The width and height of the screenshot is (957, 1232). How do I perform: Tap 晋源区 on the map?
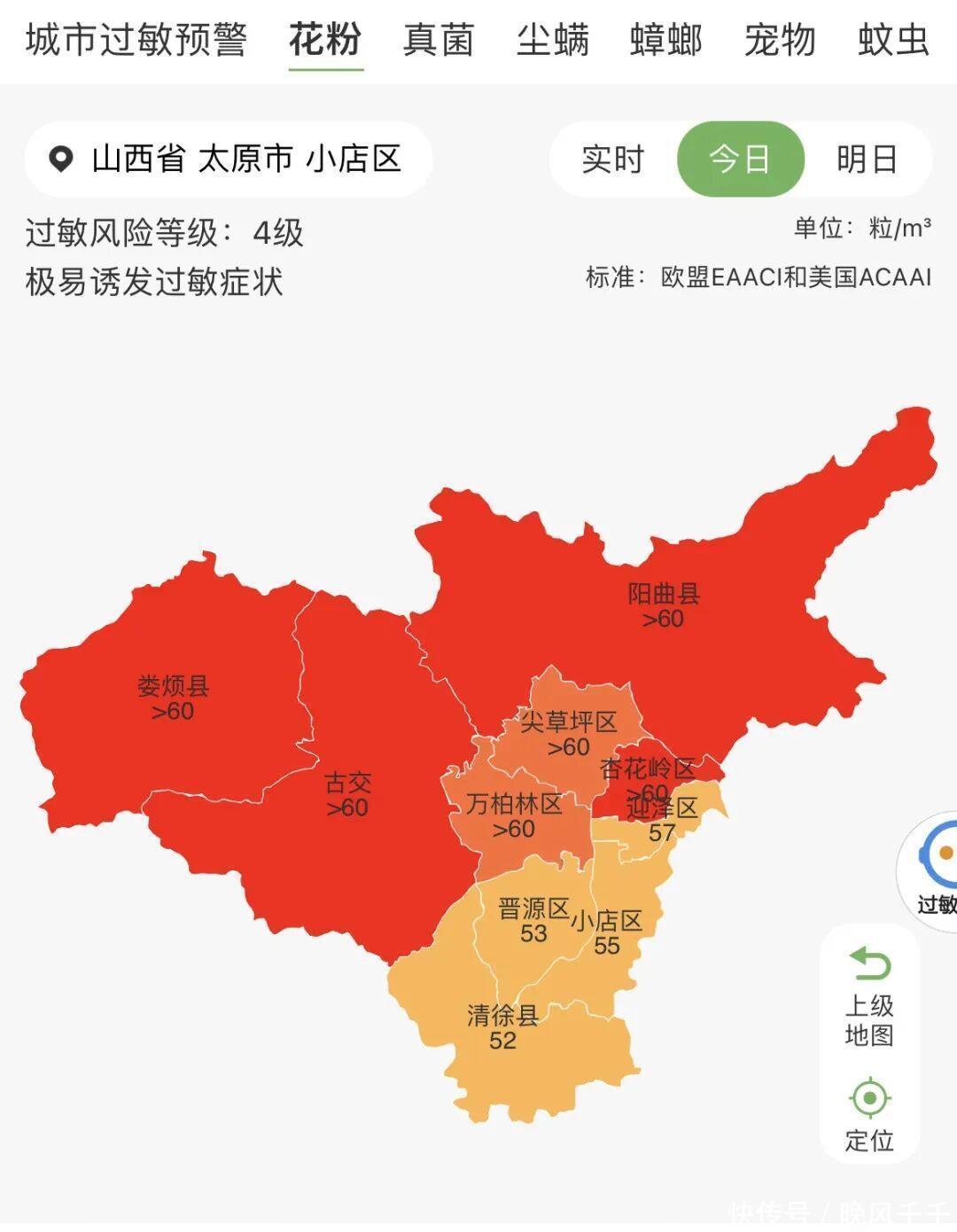[533, 920]
